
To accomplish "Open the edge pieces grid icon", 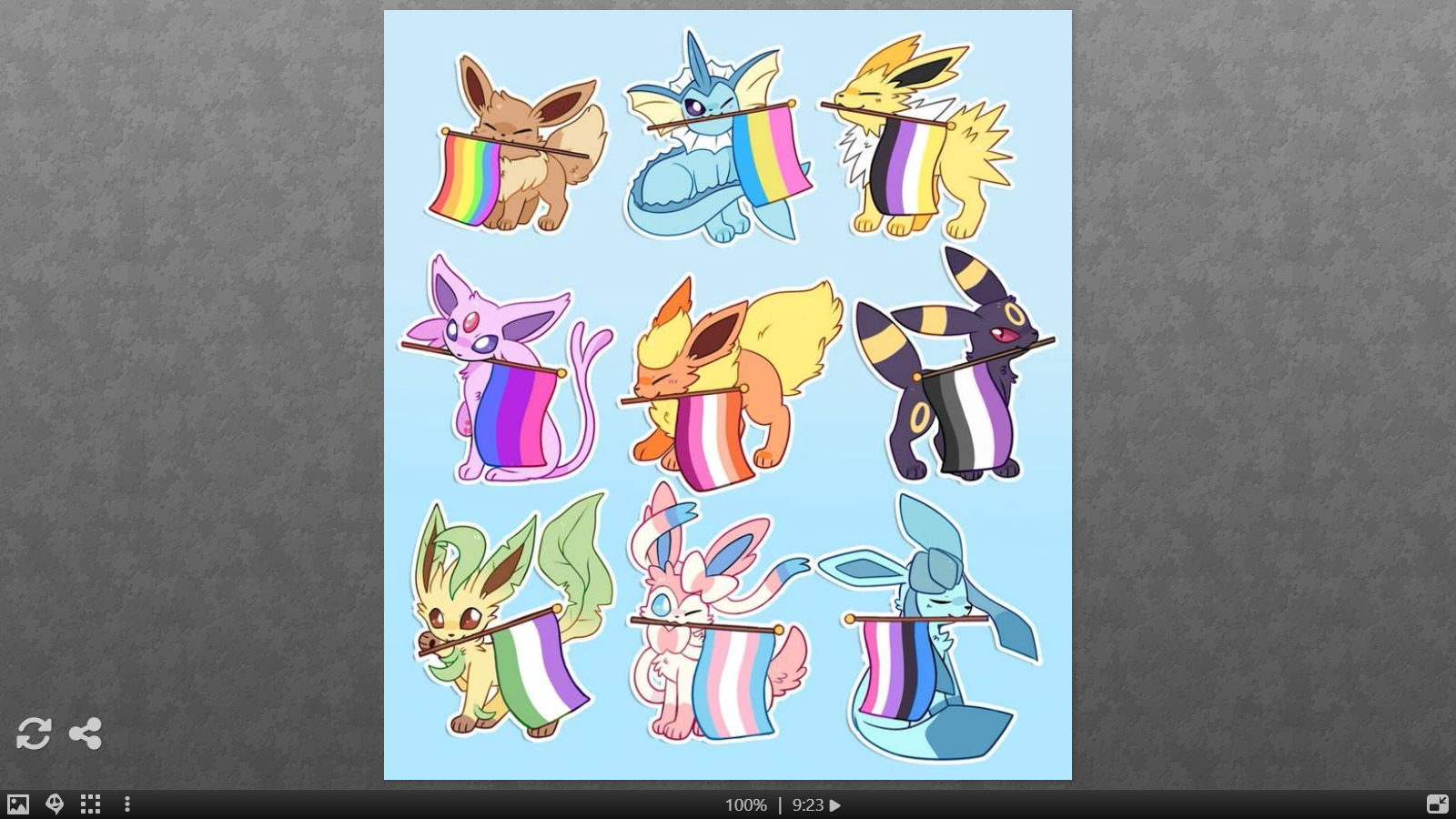I will [90, 804].
